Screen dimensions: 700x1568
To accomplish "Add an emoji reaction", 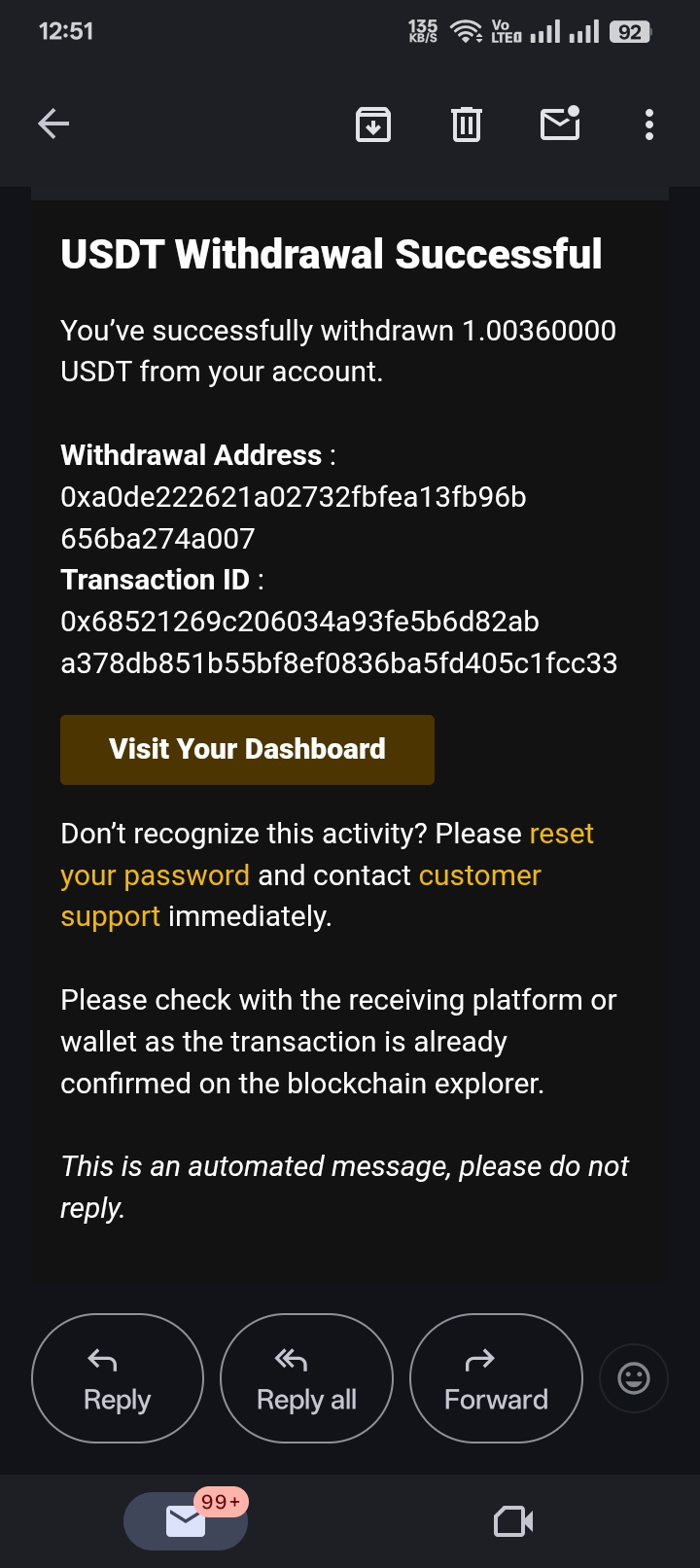I will tap(634, 1377).
